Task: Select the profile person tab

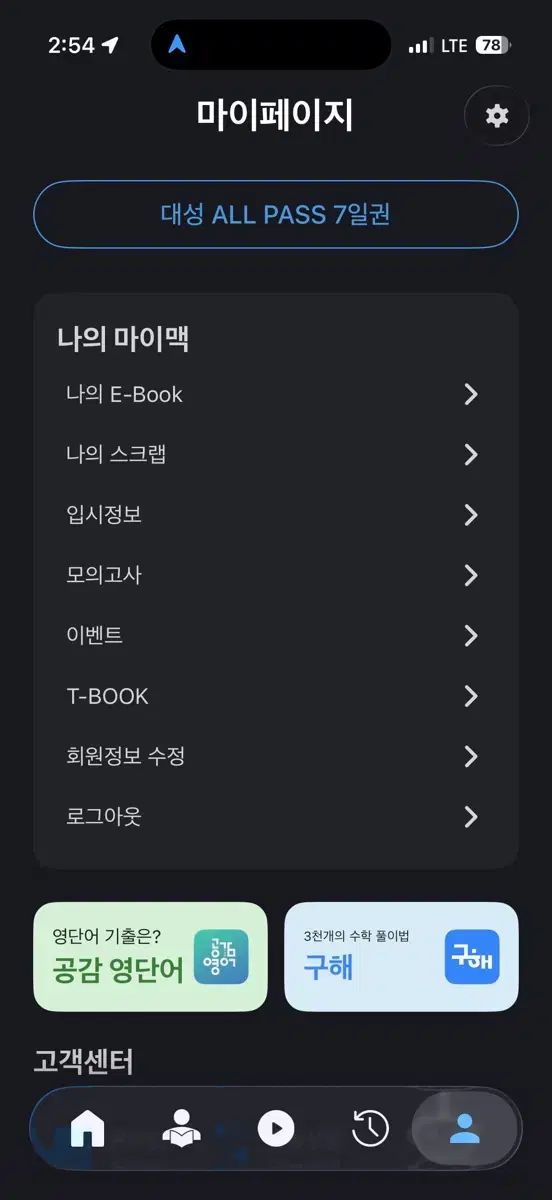Action: (465, 1129)
